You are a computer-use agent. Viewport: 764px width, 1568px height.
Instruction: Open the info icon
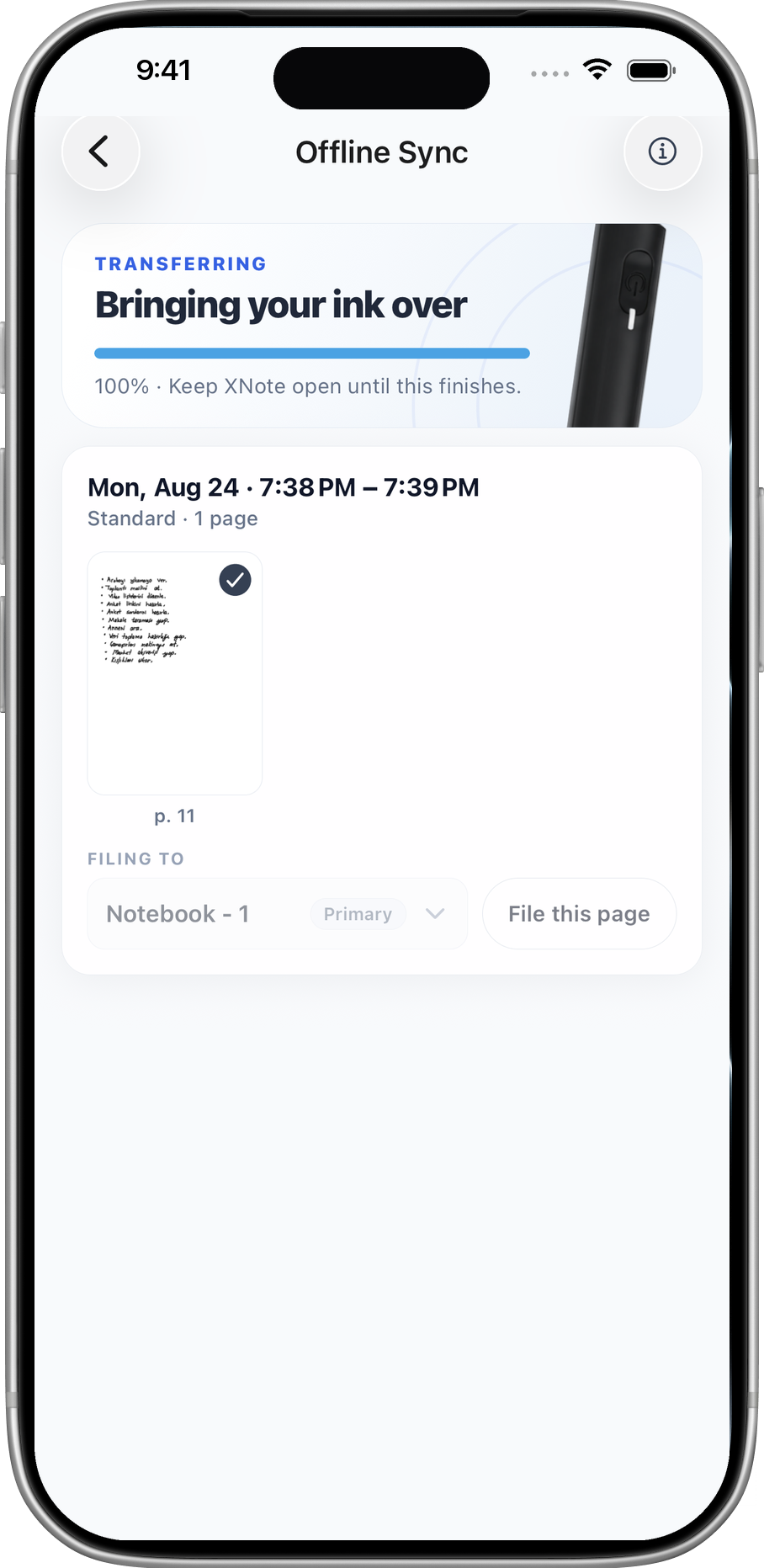pyautogui.click(x=662, y=152)
